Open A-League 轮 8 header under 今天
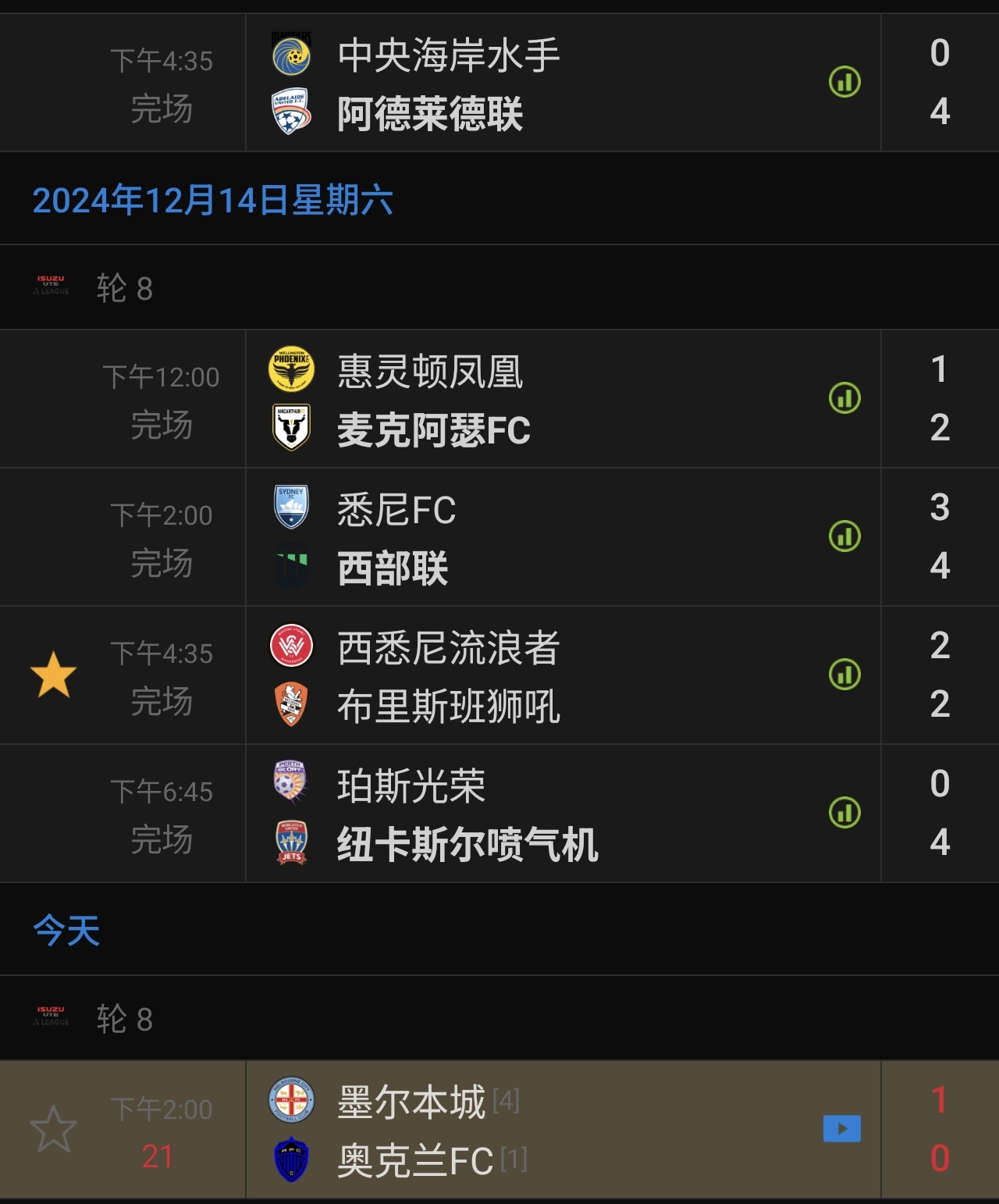 (x=125, y=1018)
